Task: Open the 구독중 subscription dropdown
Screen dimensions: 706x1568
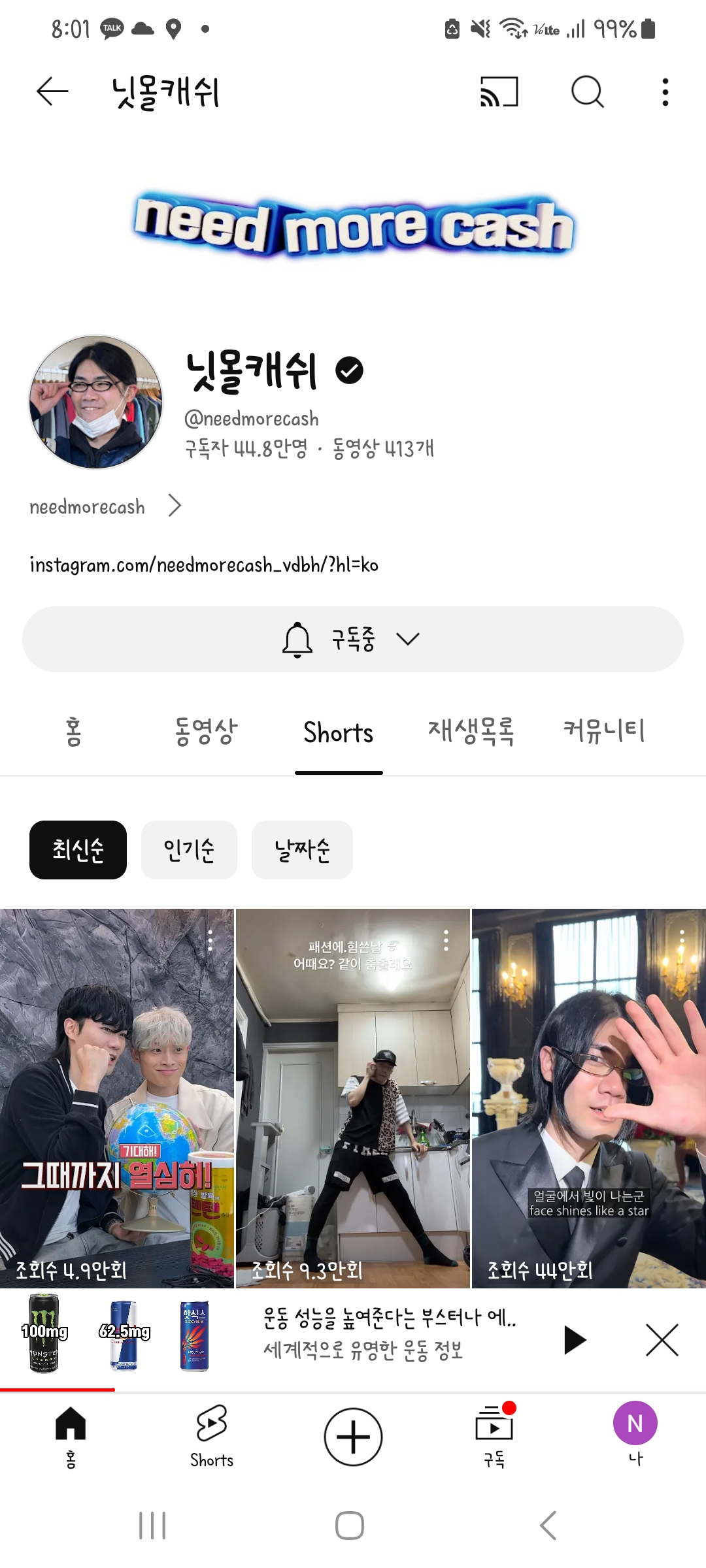Action: (353, 639)
